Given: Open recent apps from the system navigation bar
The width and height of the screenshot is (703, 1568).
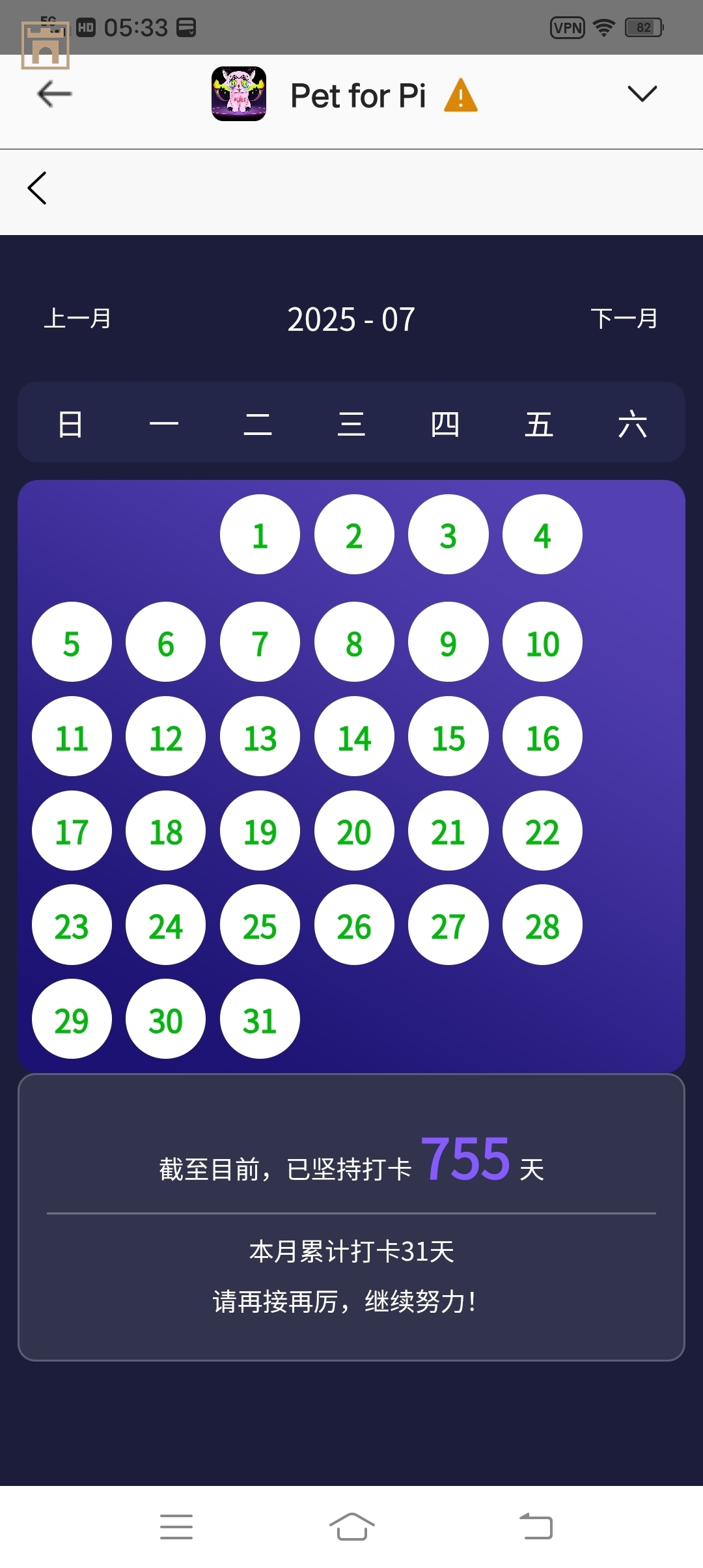Looking at the screenshot, I should click(x=176, y=1526).
